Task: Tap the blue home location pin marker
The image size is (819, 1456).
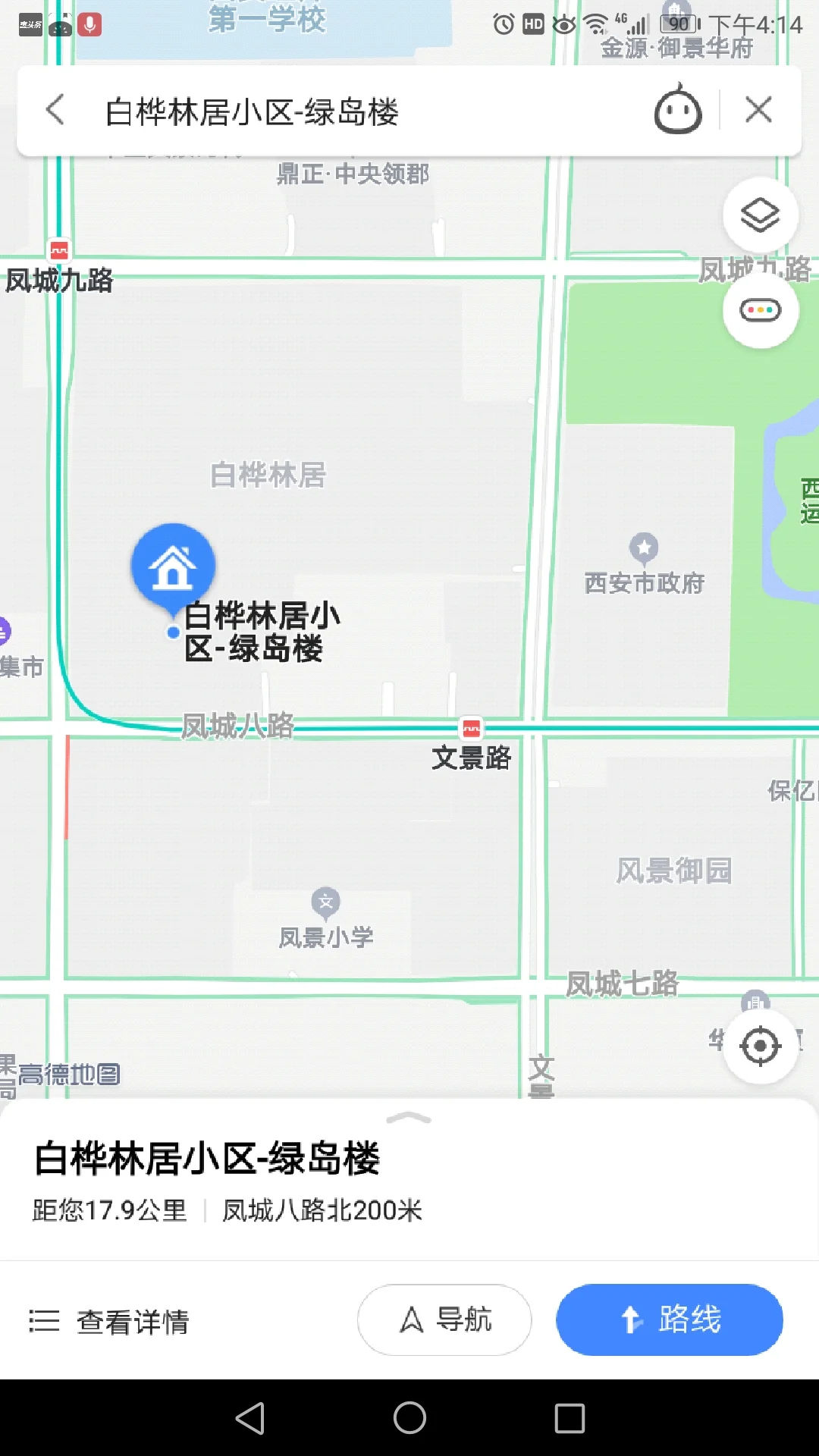Action: (173, 566)
